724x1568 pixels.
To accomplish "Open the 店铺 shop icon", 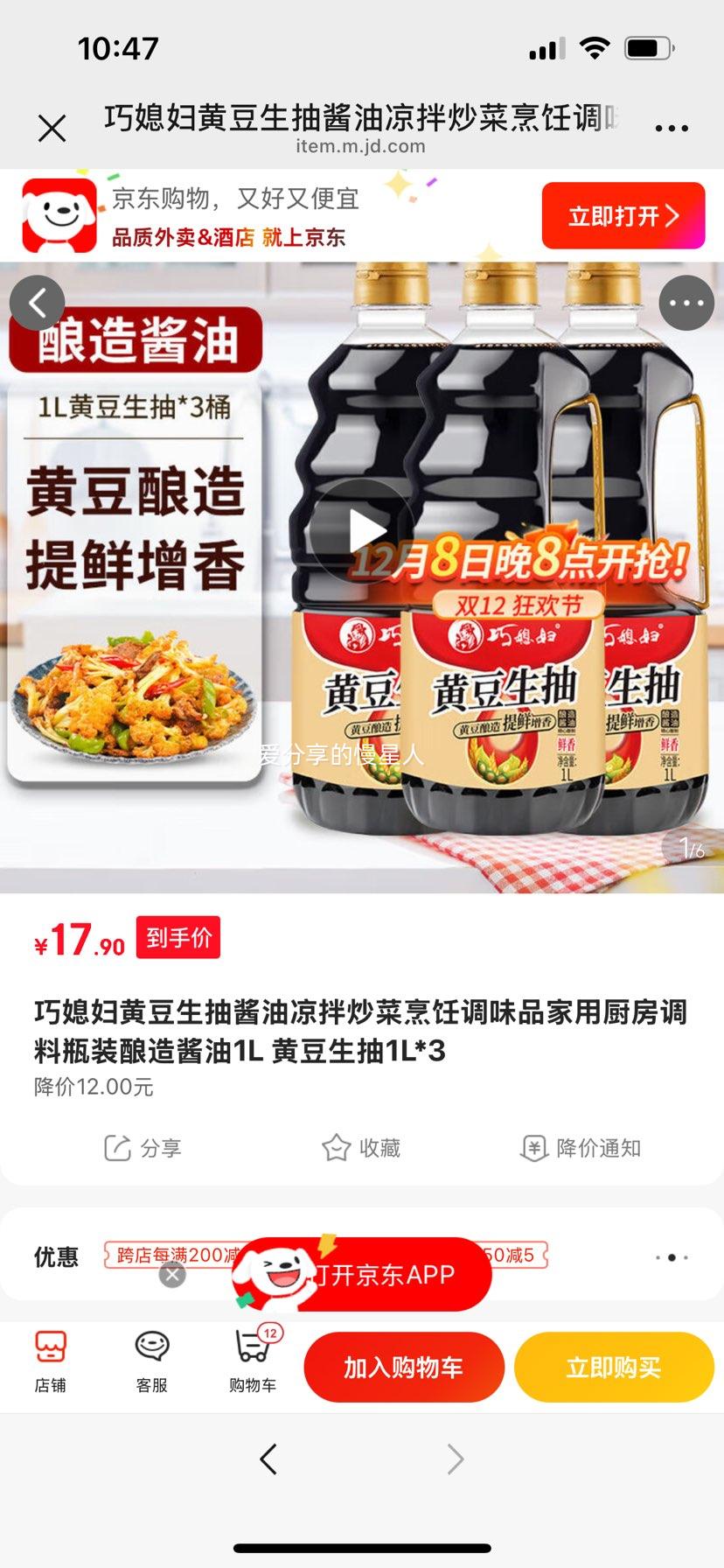I will (x=52, y=1363).
